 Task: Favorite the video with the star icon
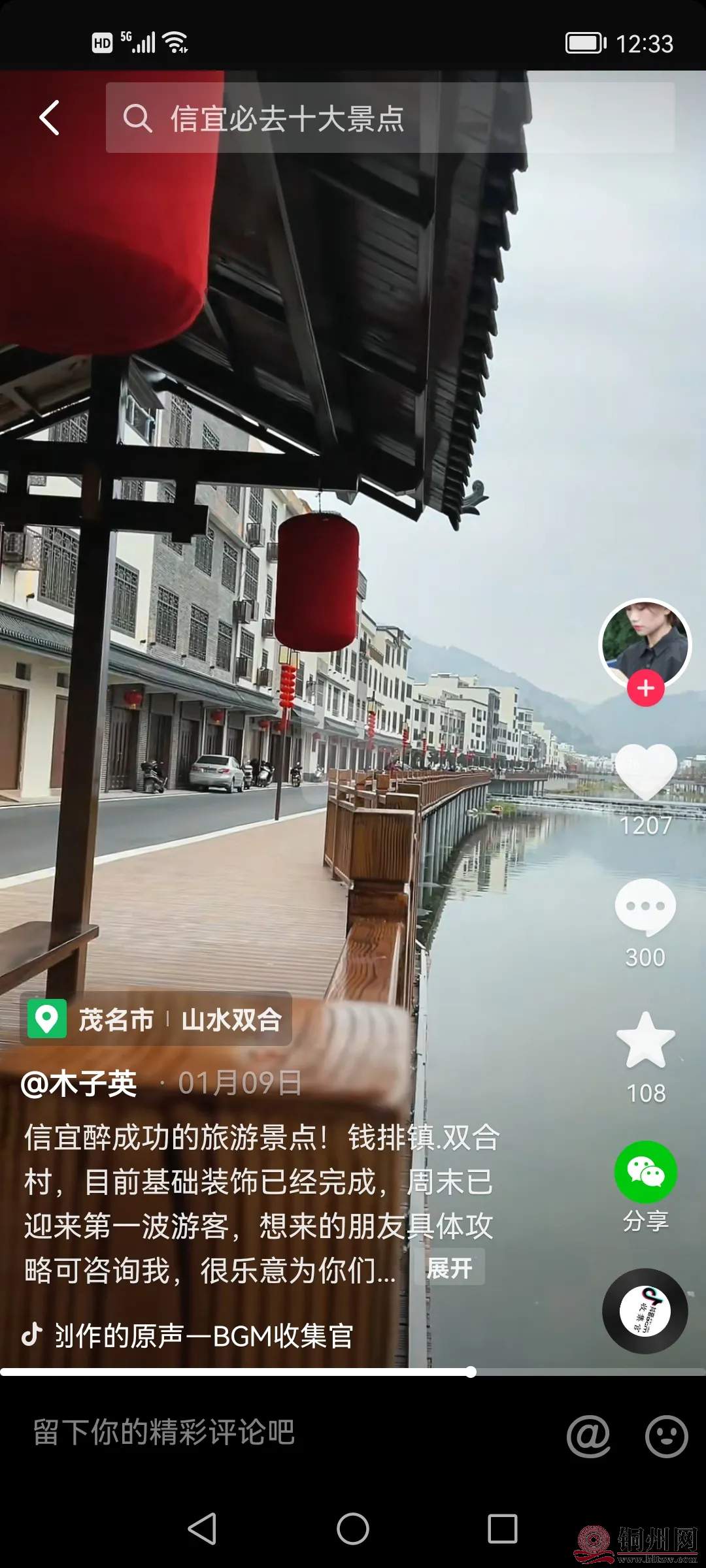pos(646,1040)
